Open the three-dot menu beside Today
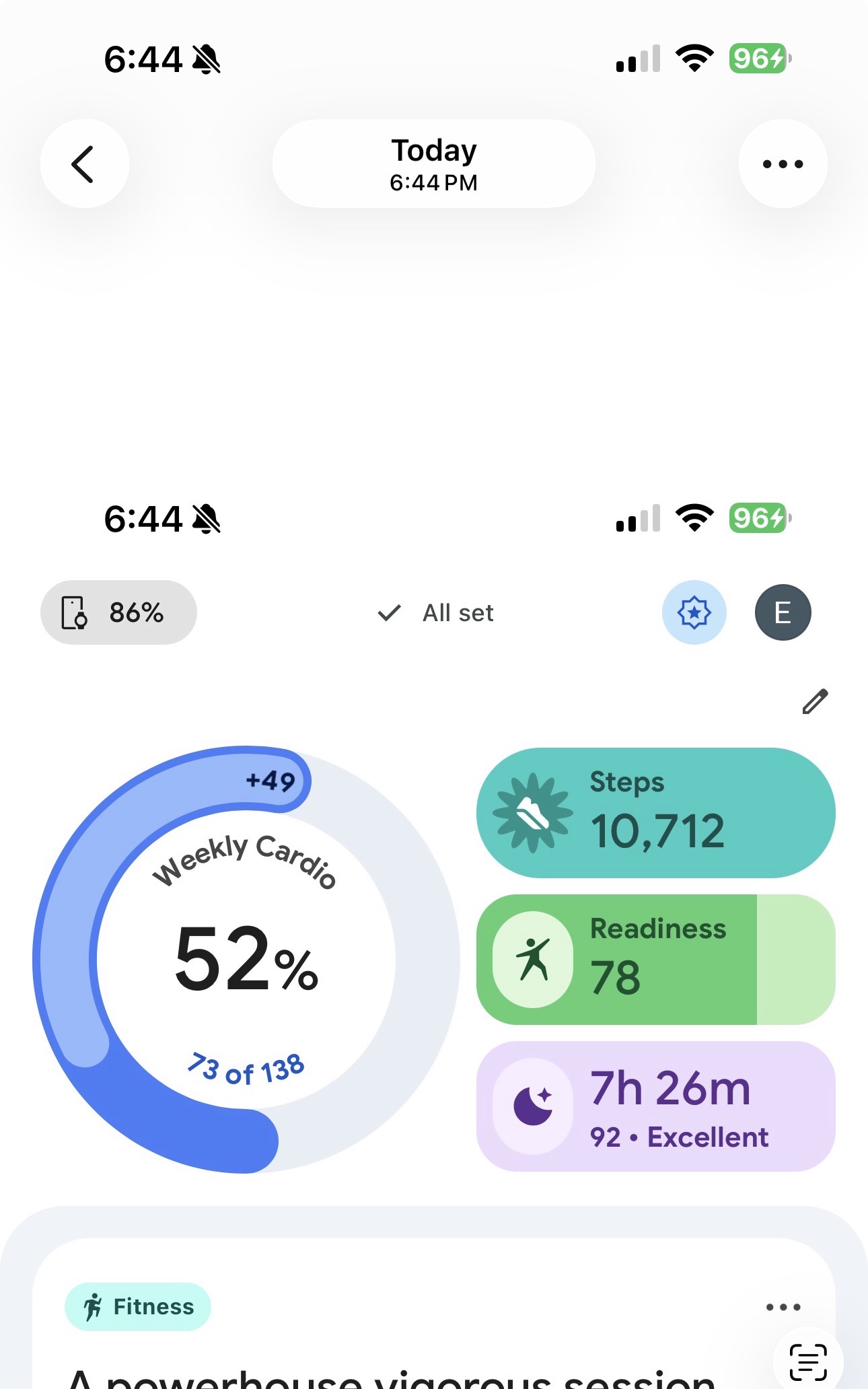This screenshot has width=868, height=1389. click(x=783, y=164)
